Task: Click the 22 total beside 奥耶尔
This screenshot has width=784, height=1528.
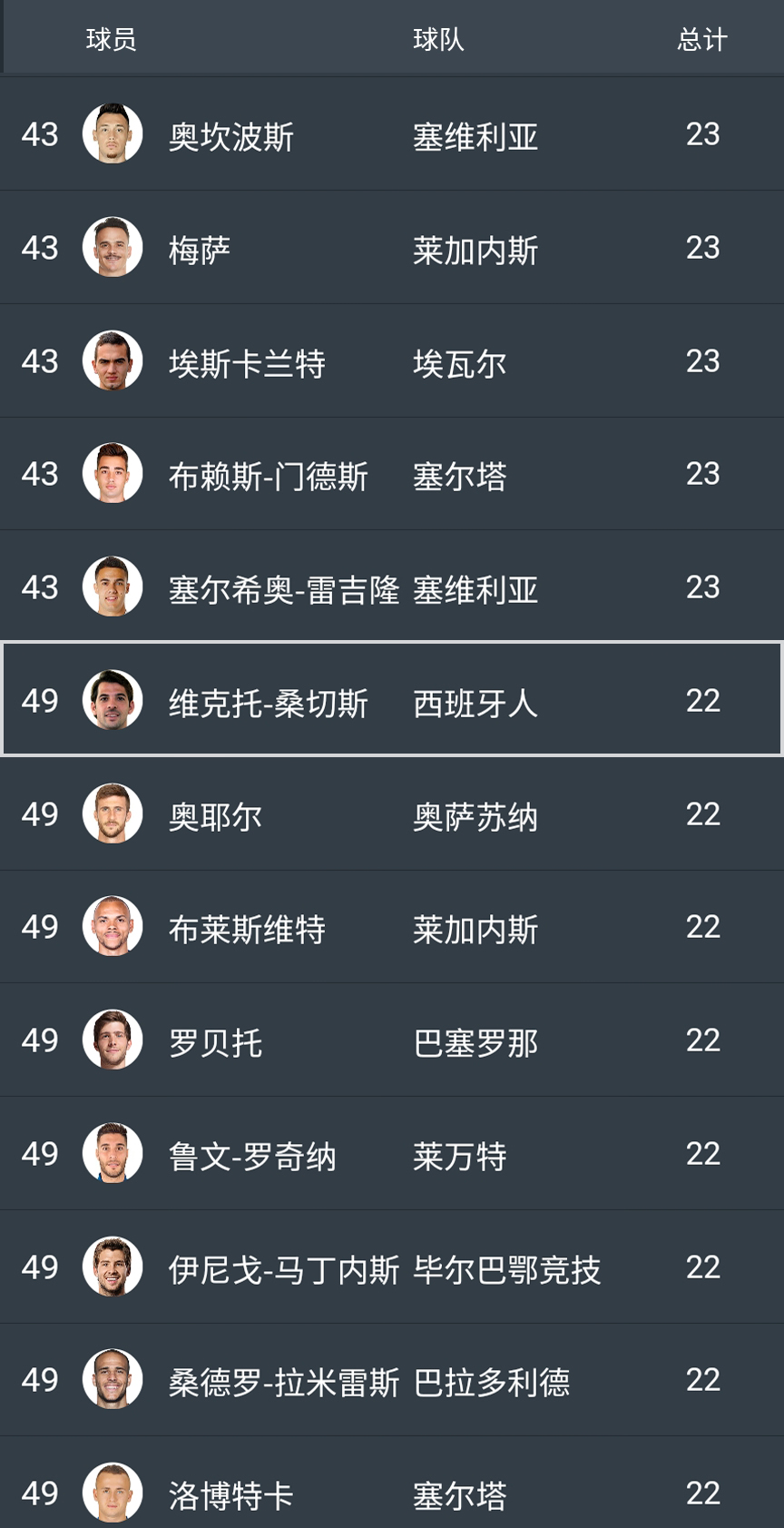Action: point(703,815)
